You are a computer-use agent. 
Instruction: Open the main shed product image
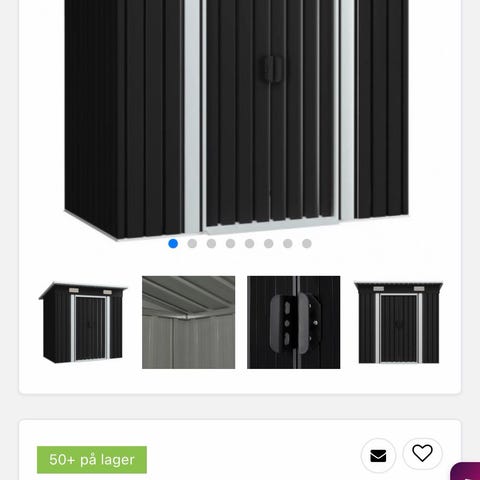237,118
